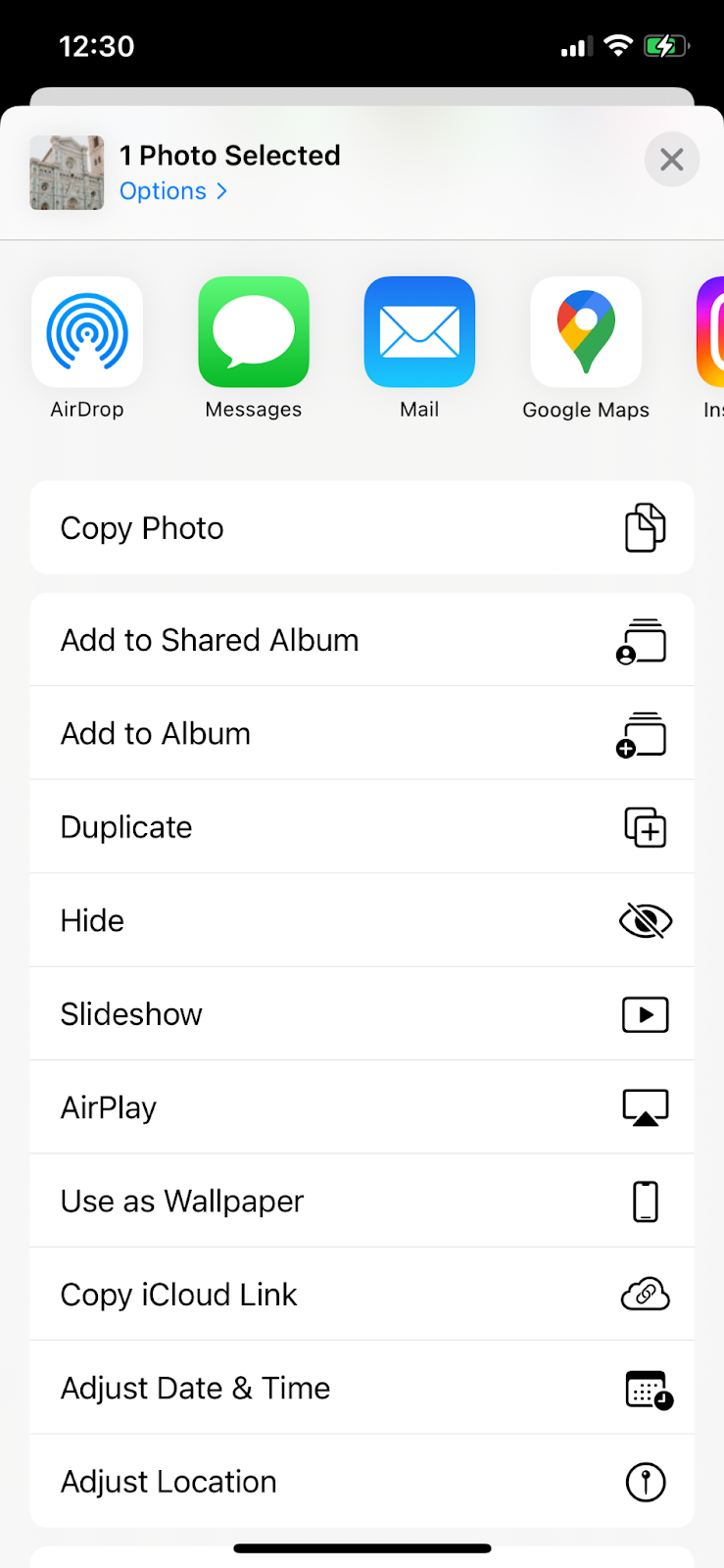Tap the Copy iCloud Link cloud icon
Viewport: 724px width, 1568px height.
[646, 1294]
